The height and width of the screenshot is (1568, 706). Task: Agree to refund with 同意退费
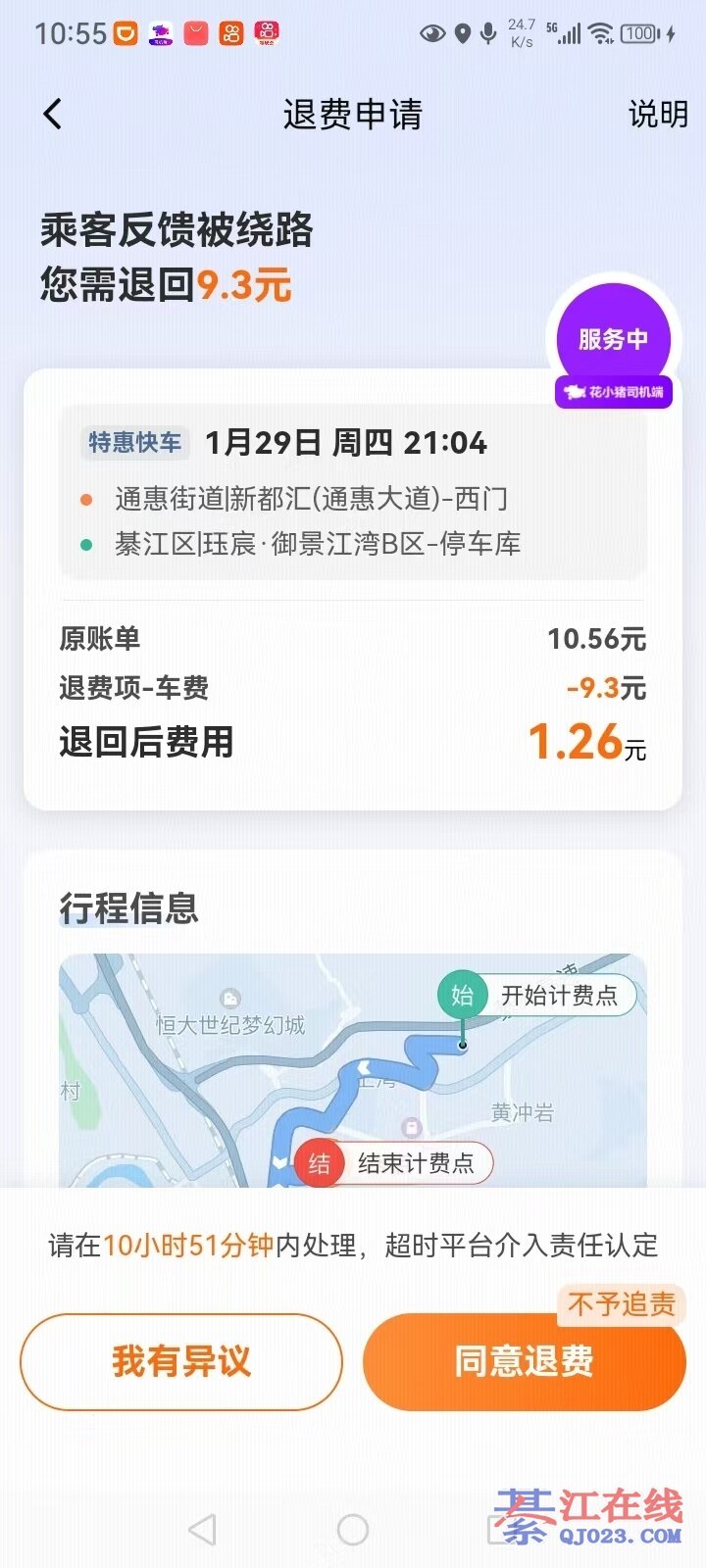point(524,1361)
